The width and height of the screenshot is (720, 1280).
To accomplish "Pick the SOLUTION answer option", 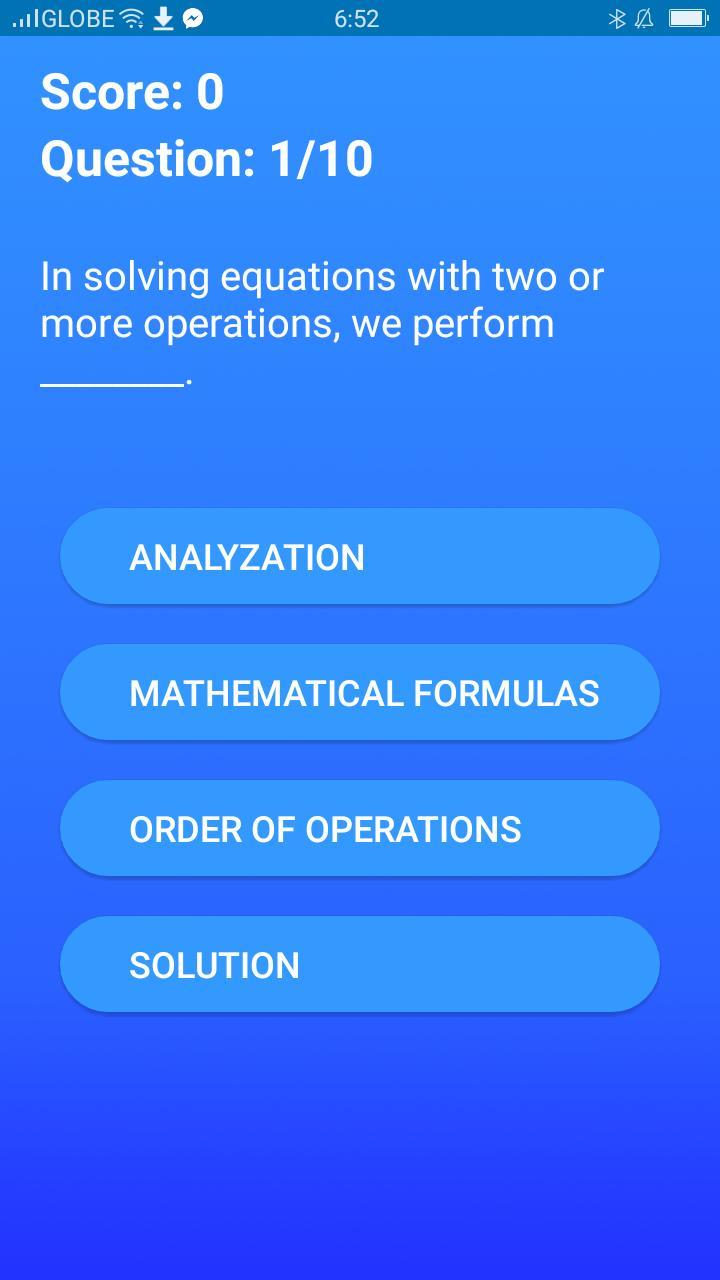I will [x=360, y=964].
